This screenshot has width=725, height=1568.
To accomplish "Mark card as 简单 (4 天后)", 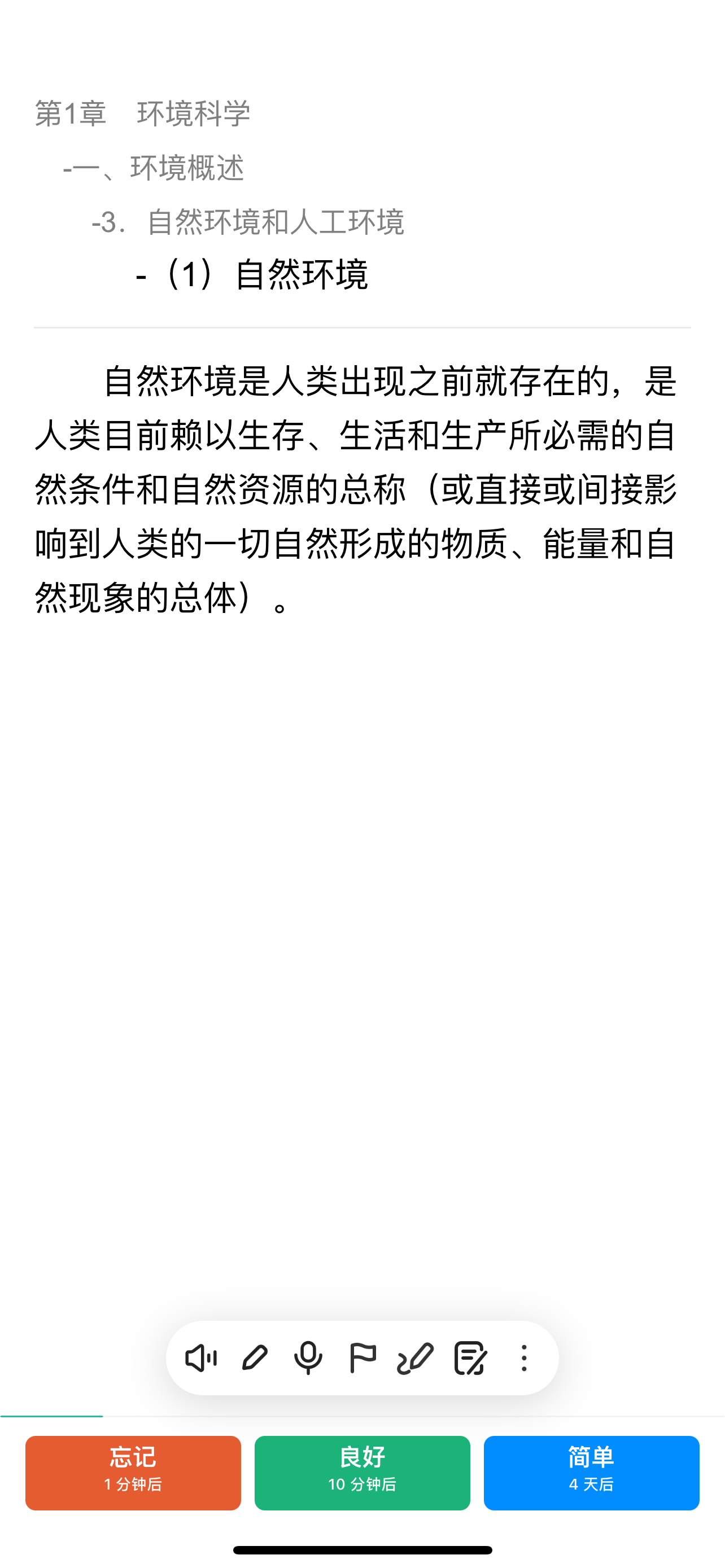I will pos(592,1473).
